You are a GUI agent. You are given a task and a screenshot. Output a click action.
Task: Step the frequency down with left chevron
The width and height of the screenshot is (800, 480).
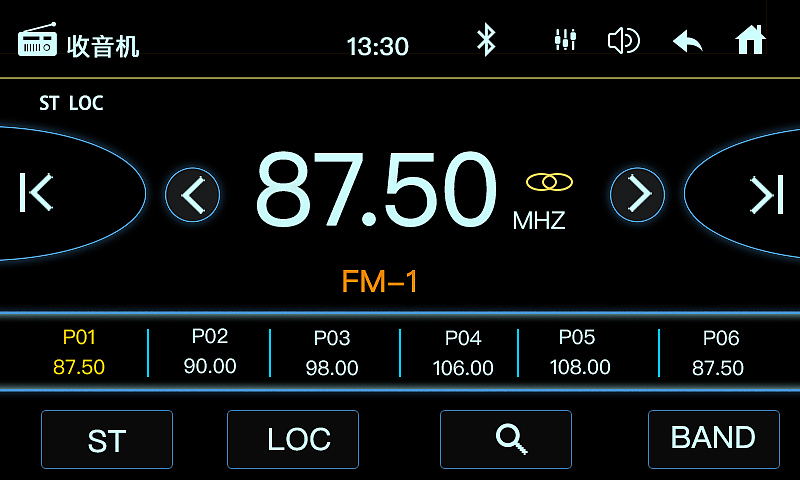tap(192, 194)
